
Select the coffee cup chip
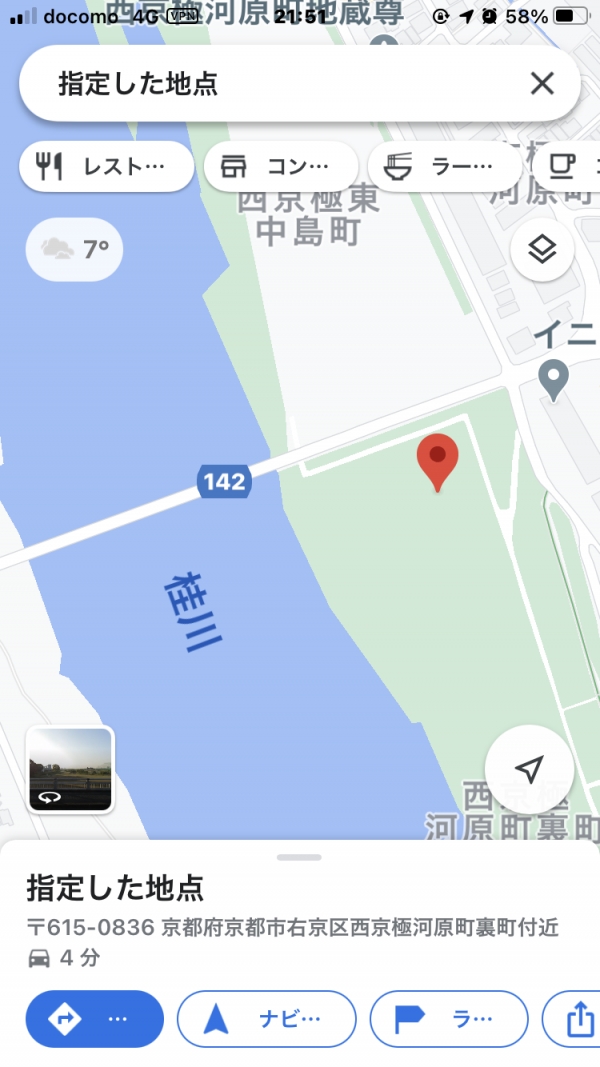568,166
